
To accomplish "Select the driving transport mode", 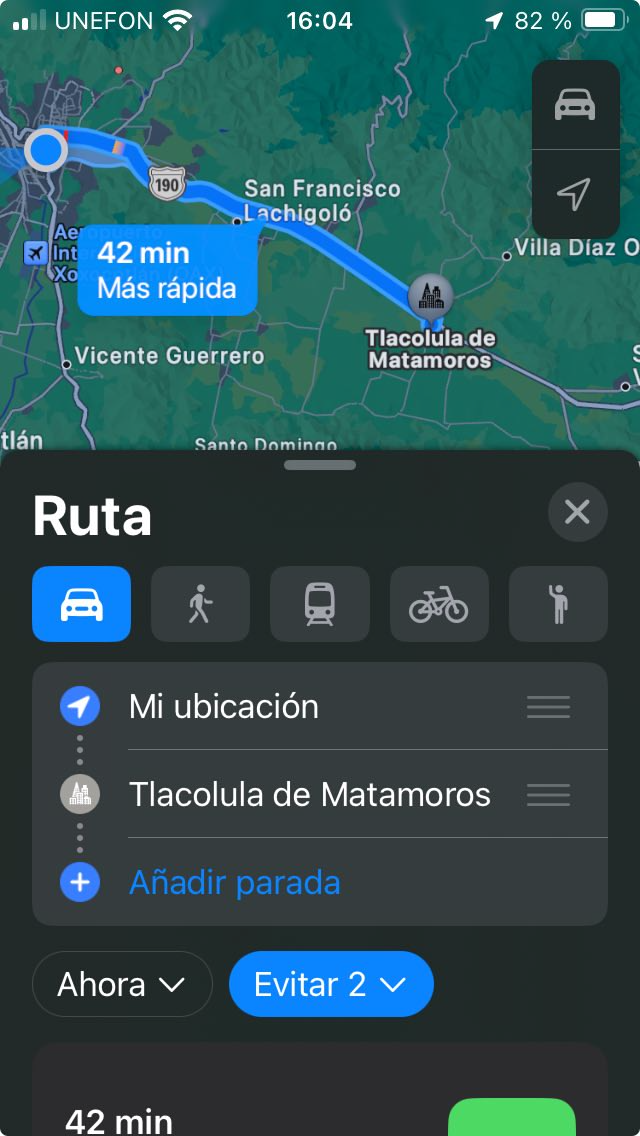I will (81, 604).
